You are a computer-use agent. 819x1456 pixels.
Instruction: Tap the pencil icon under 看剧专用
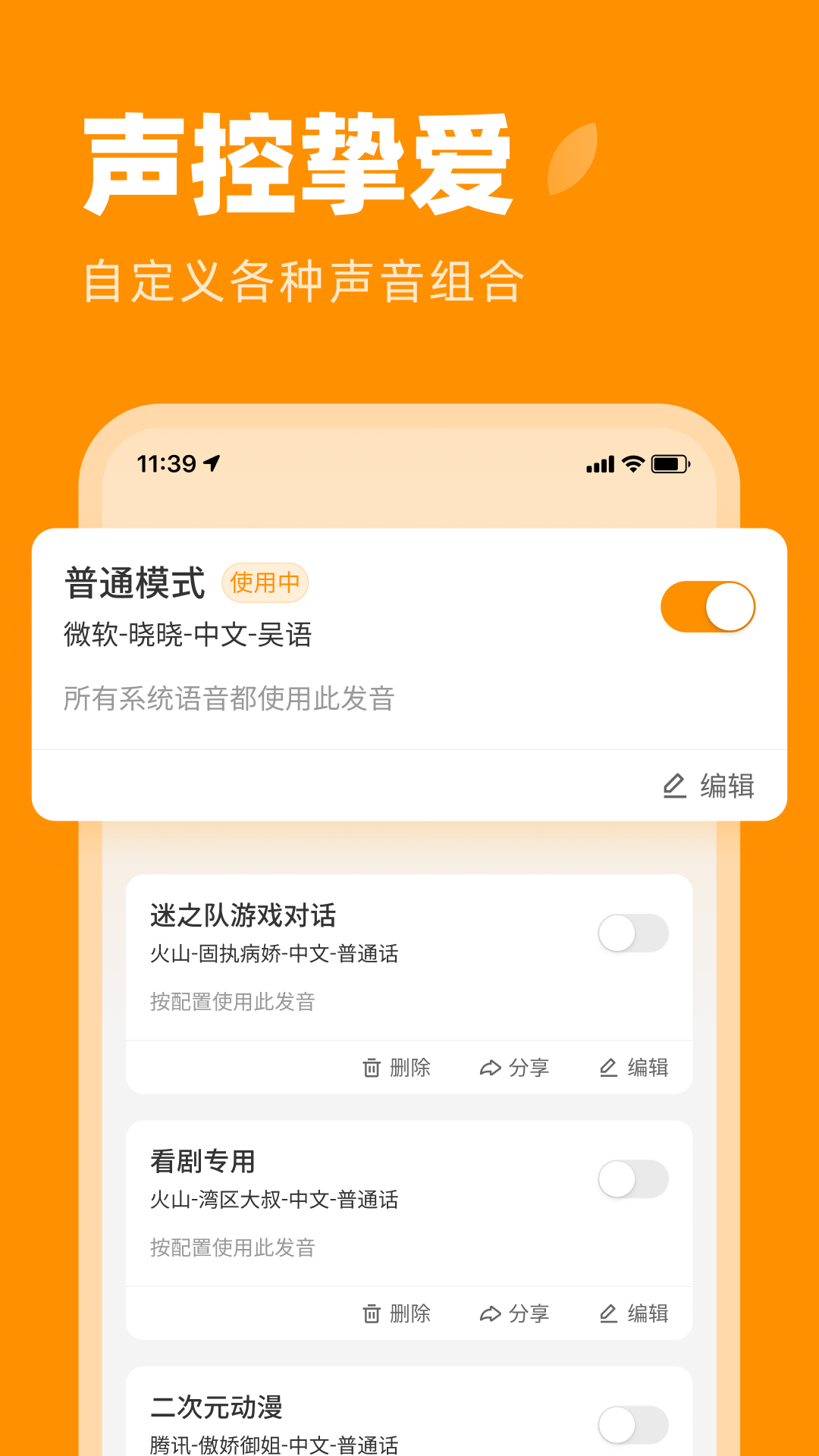click(607, 1313)
